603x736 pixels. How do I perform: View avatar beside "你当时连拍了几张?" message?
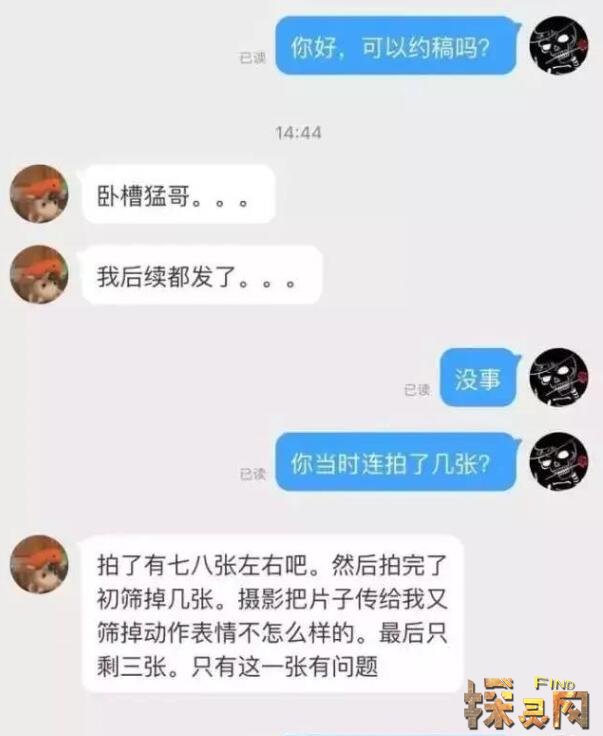(x=558, y=460)
